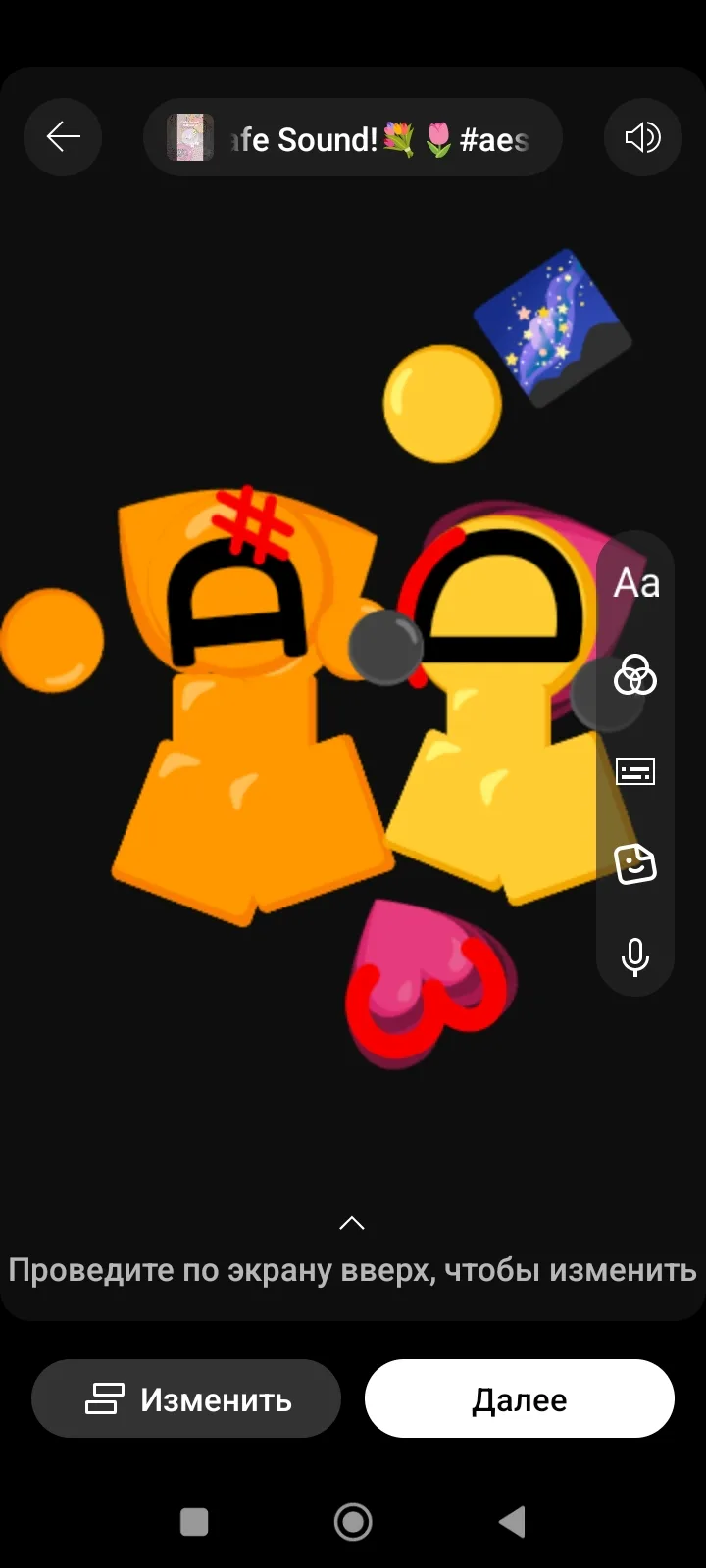Open the color filters tool

tap(635, 675)
